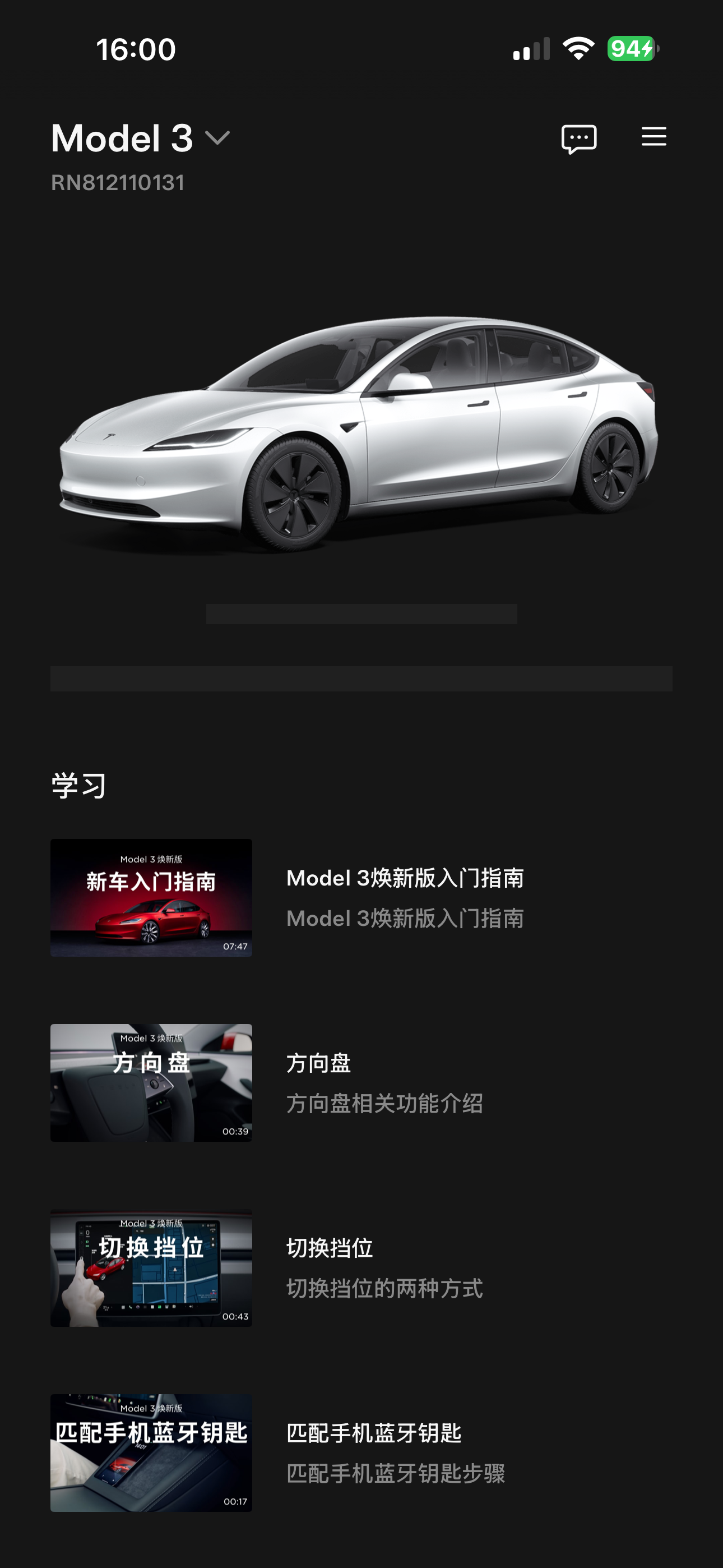Open the 学习 section heading
The width and height of the screenshot is (723, 1568).
point(78,785)
